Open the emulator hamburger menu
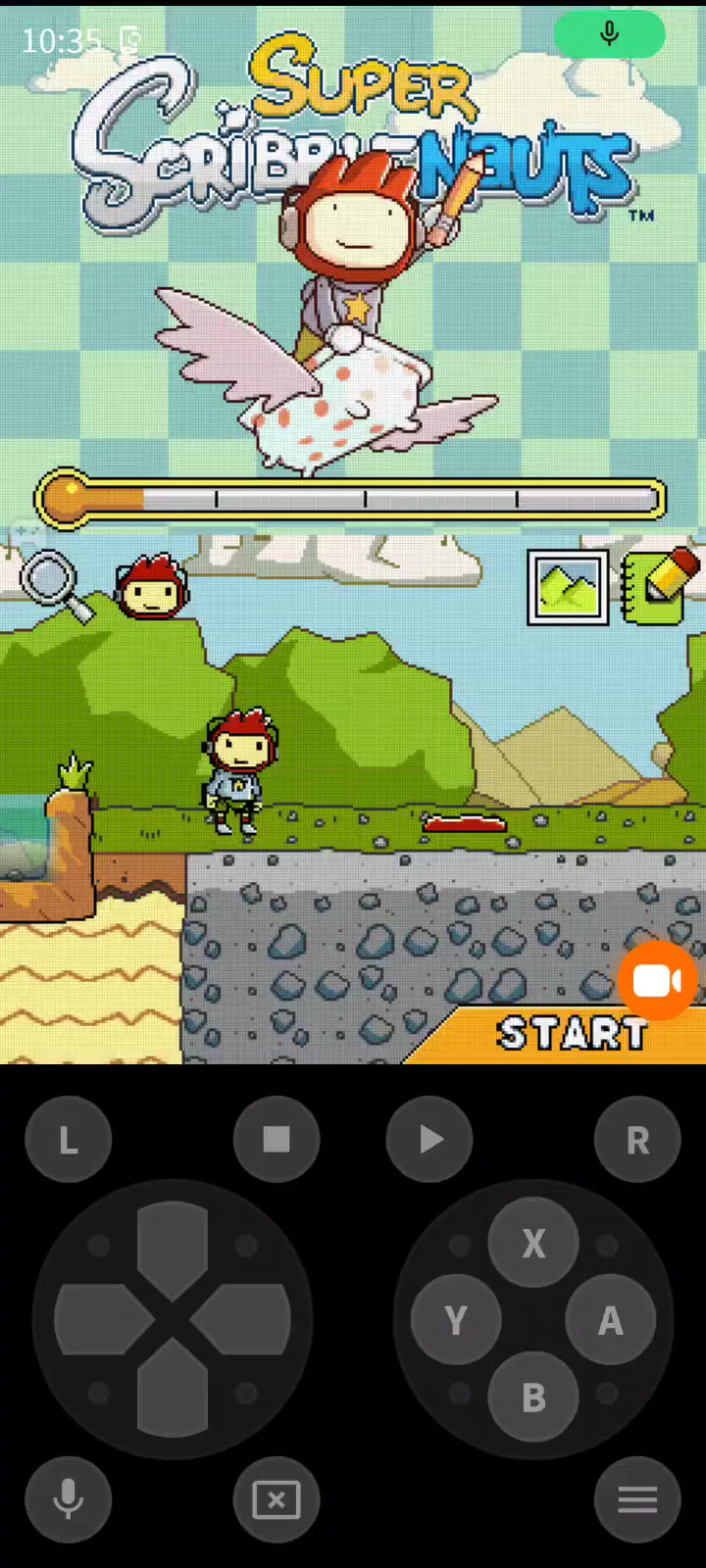Viewport: 706px width, 1568px height. (637, 1499)
